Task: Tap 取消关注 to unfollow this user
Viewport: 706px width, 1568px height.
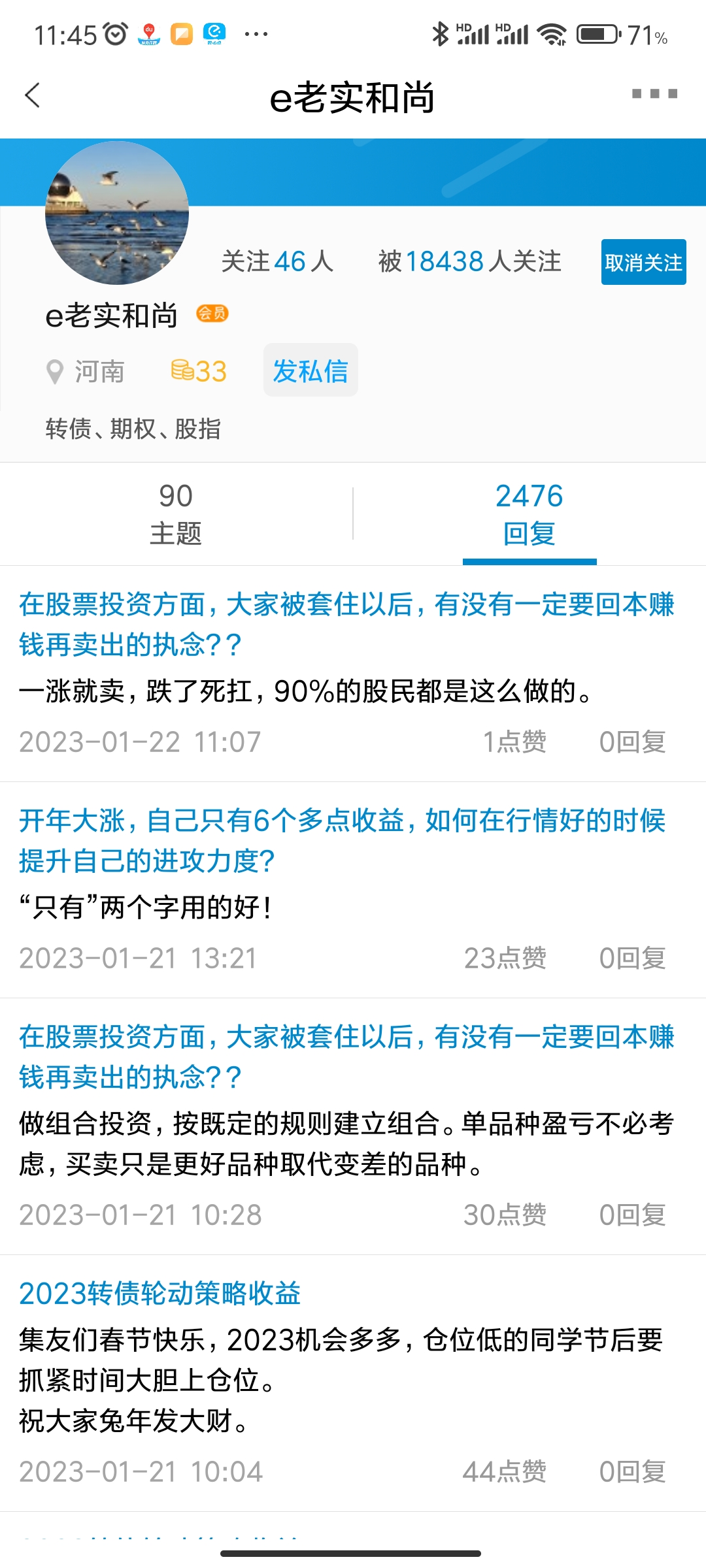Action: click(x=643, y=262)
